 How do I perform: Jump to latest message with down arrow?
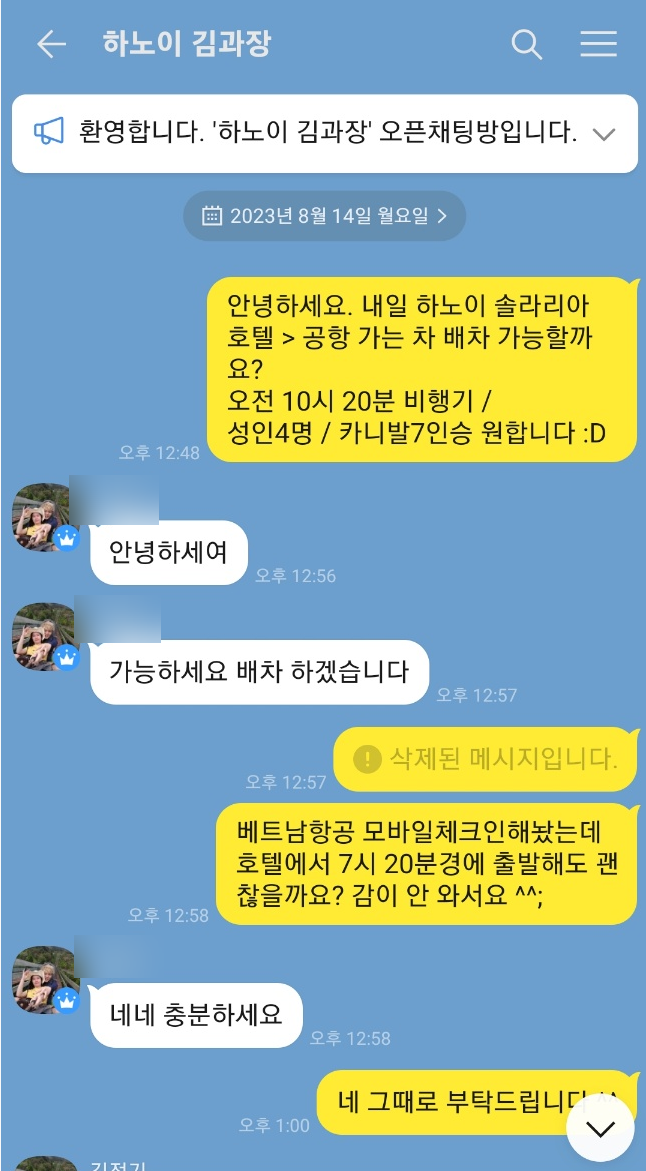[x=600, y=1128]
